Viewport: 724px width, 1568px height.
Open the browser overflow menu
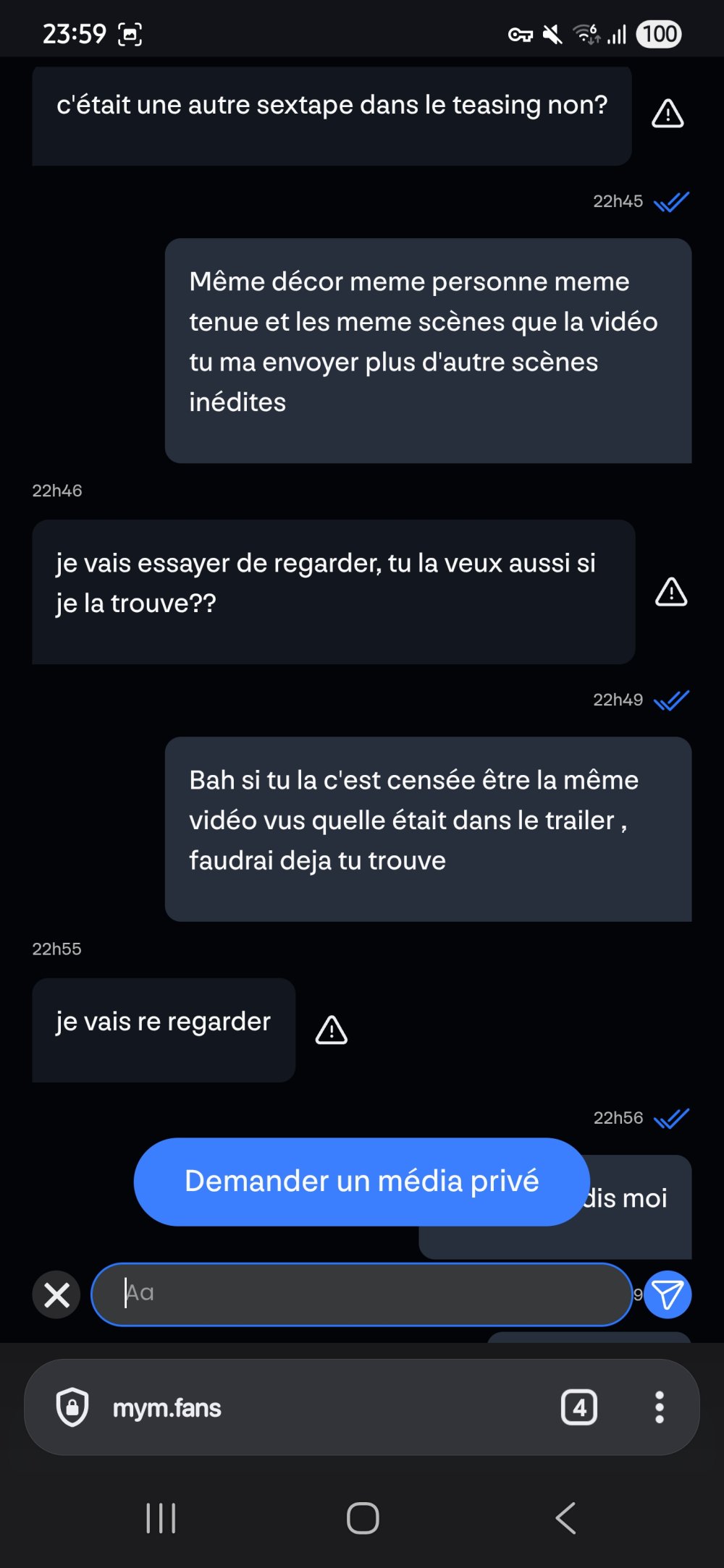659,1407
